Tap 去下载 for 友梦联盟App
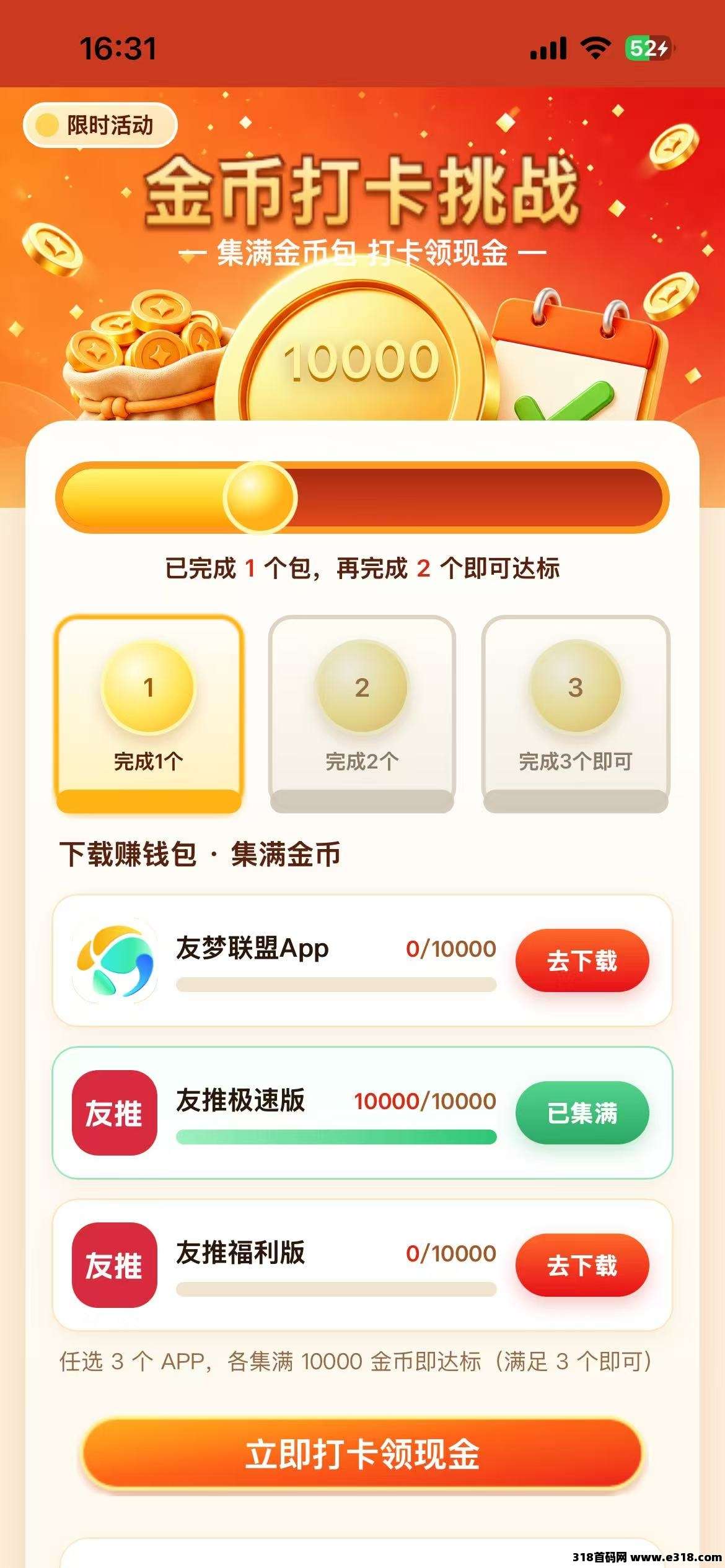 click(x=582, y=960)
